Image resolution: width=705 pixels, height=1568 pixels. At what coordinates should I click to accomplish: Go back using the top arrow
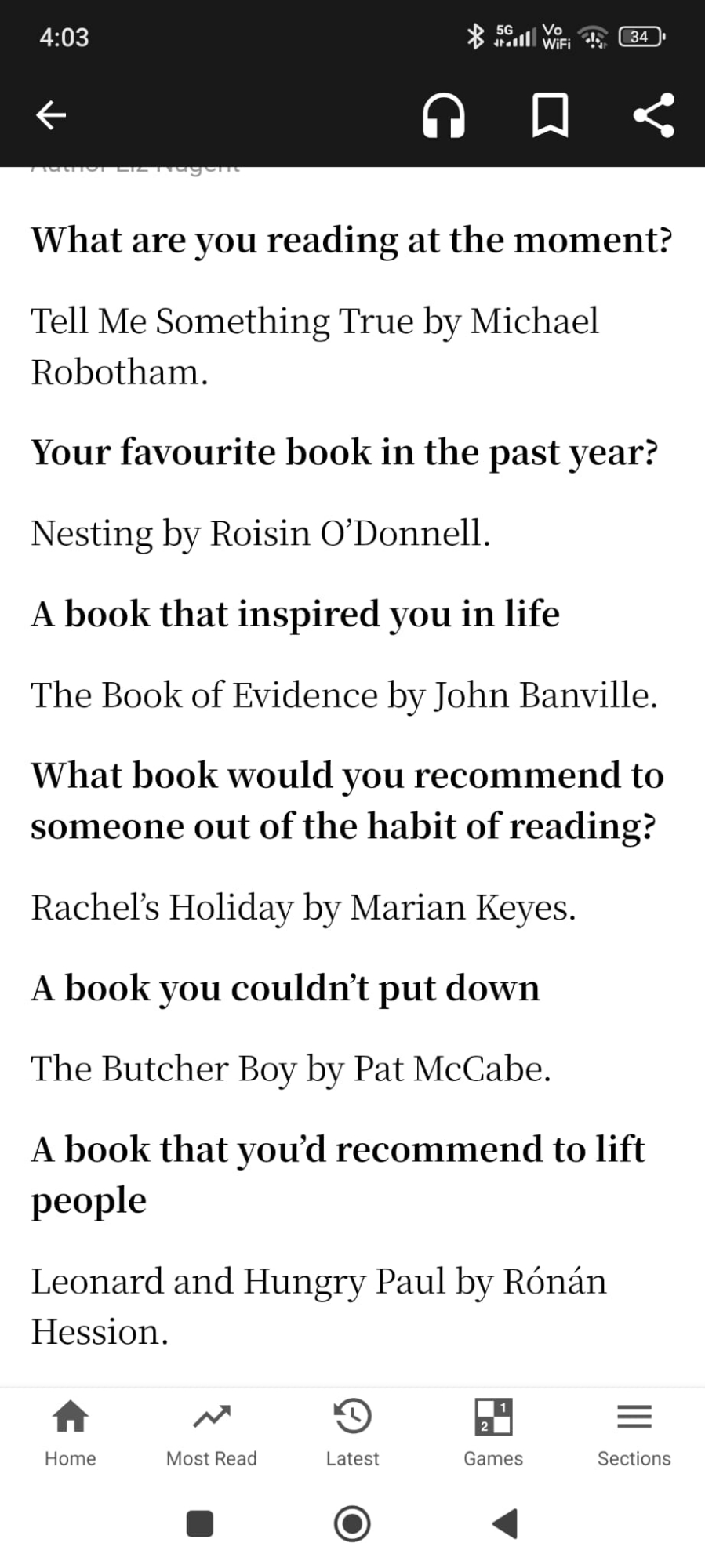(x=51, y=115)
